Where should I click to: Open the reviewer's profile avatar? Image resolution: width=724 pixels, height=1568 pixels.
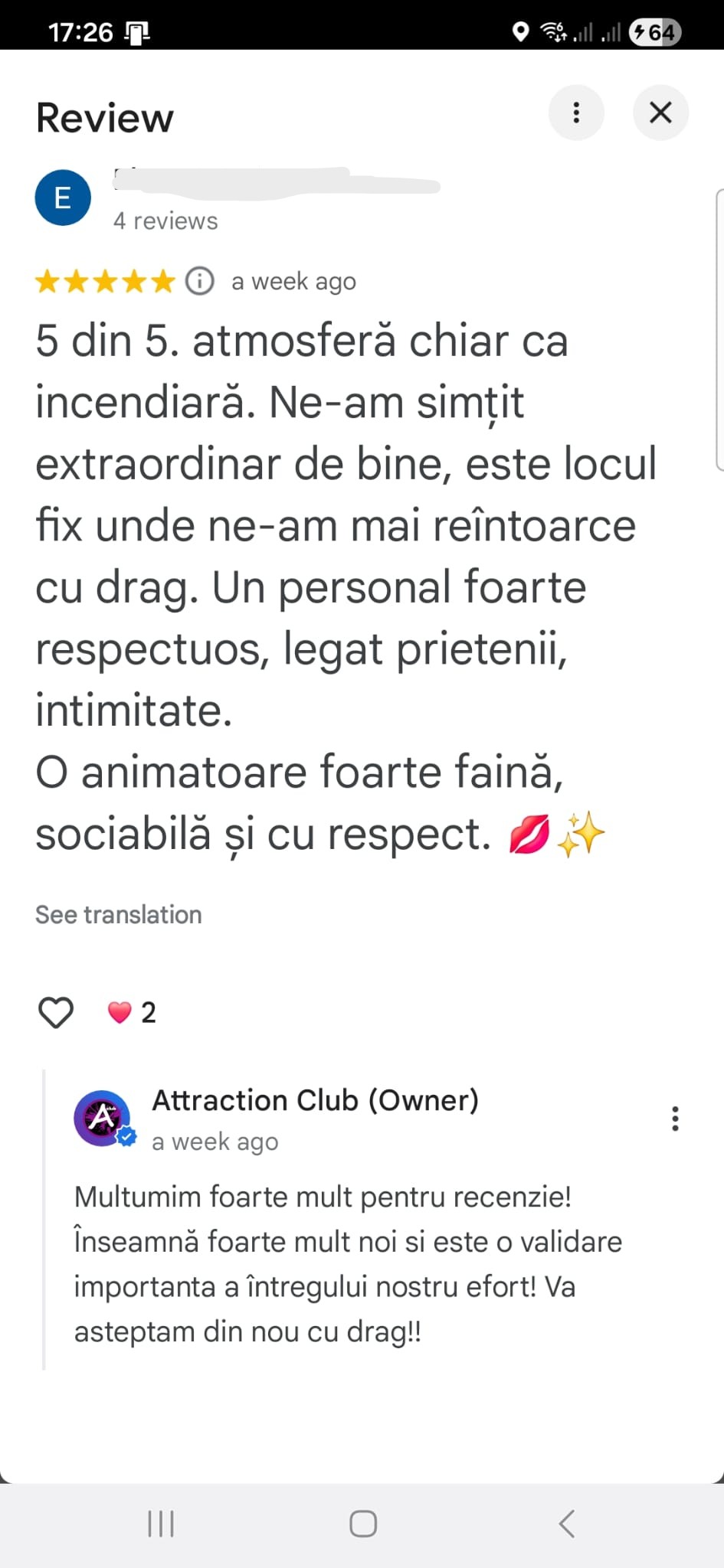click(63, 198)
